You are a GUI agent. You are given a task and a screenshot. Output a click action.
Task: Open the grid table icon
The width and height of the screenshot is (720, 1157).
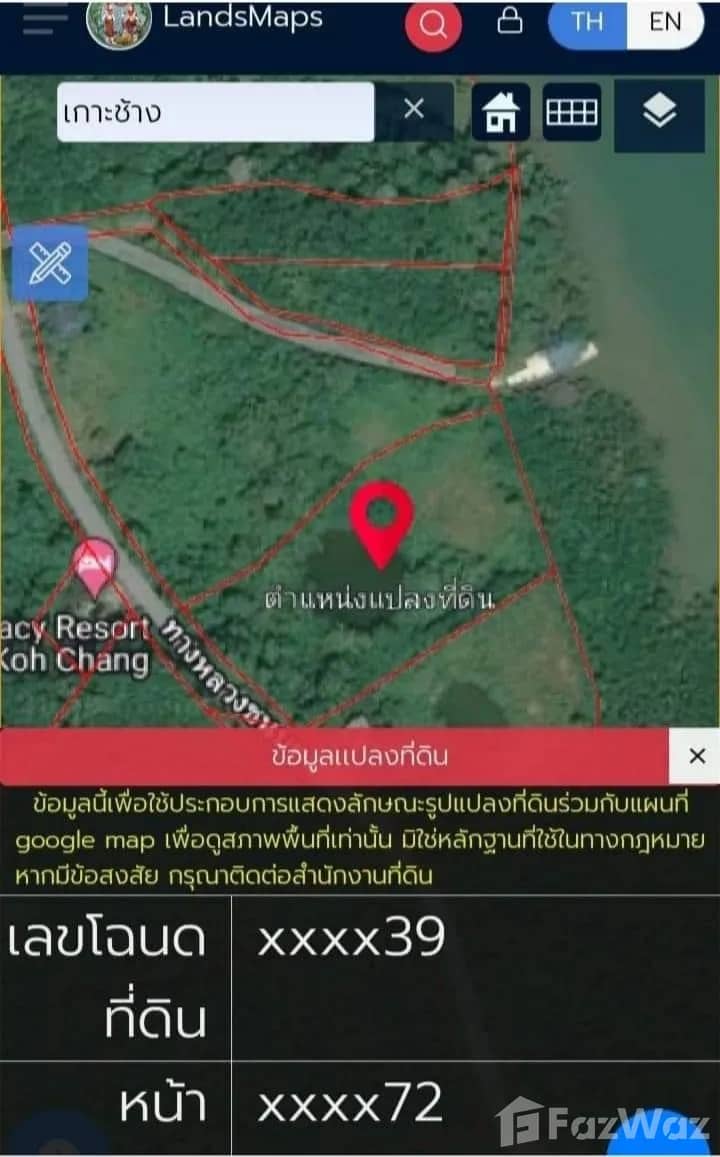tap(572, 112)
